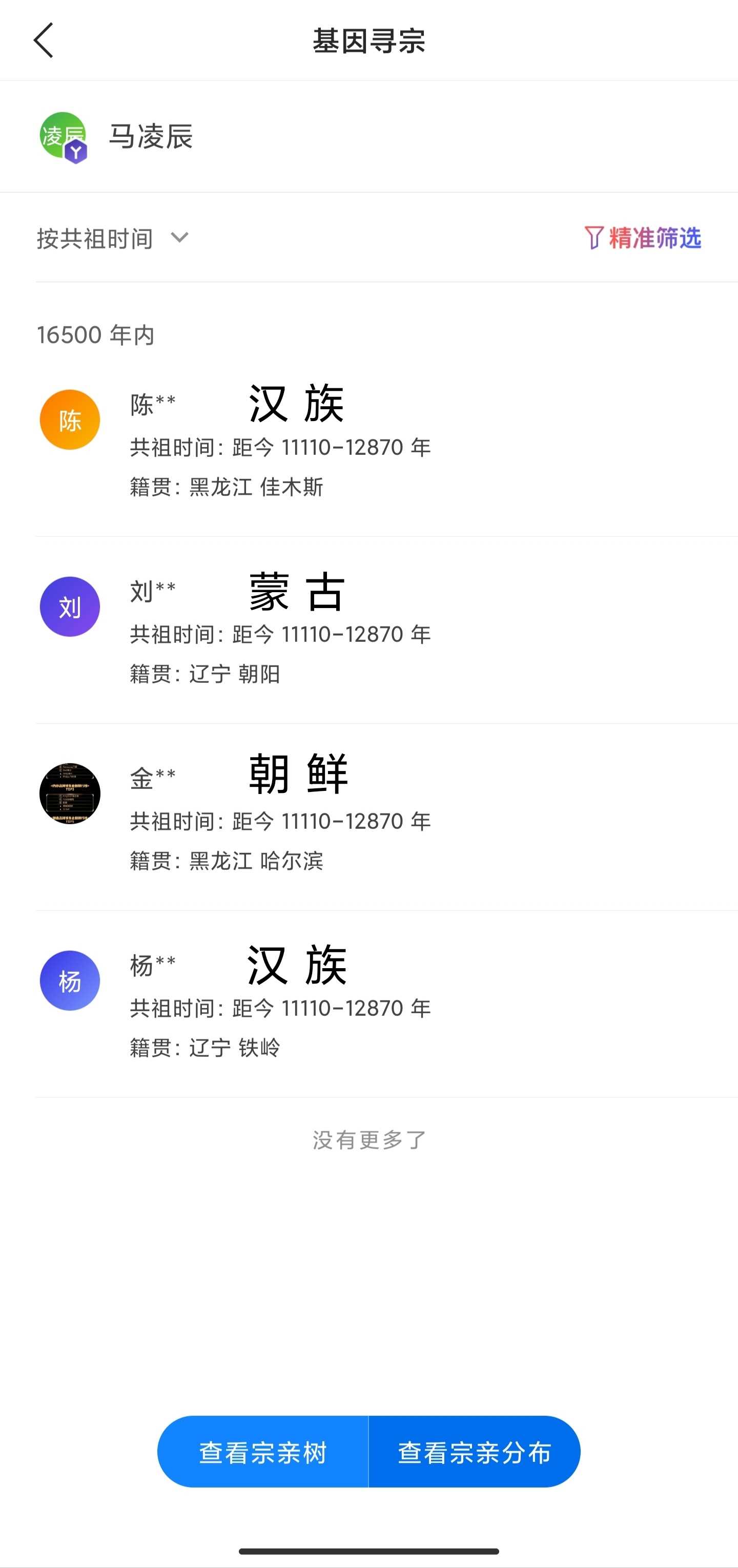
Task: Open the match 金** from 黑龙江 哈尔滨
Action: (280, 819)
